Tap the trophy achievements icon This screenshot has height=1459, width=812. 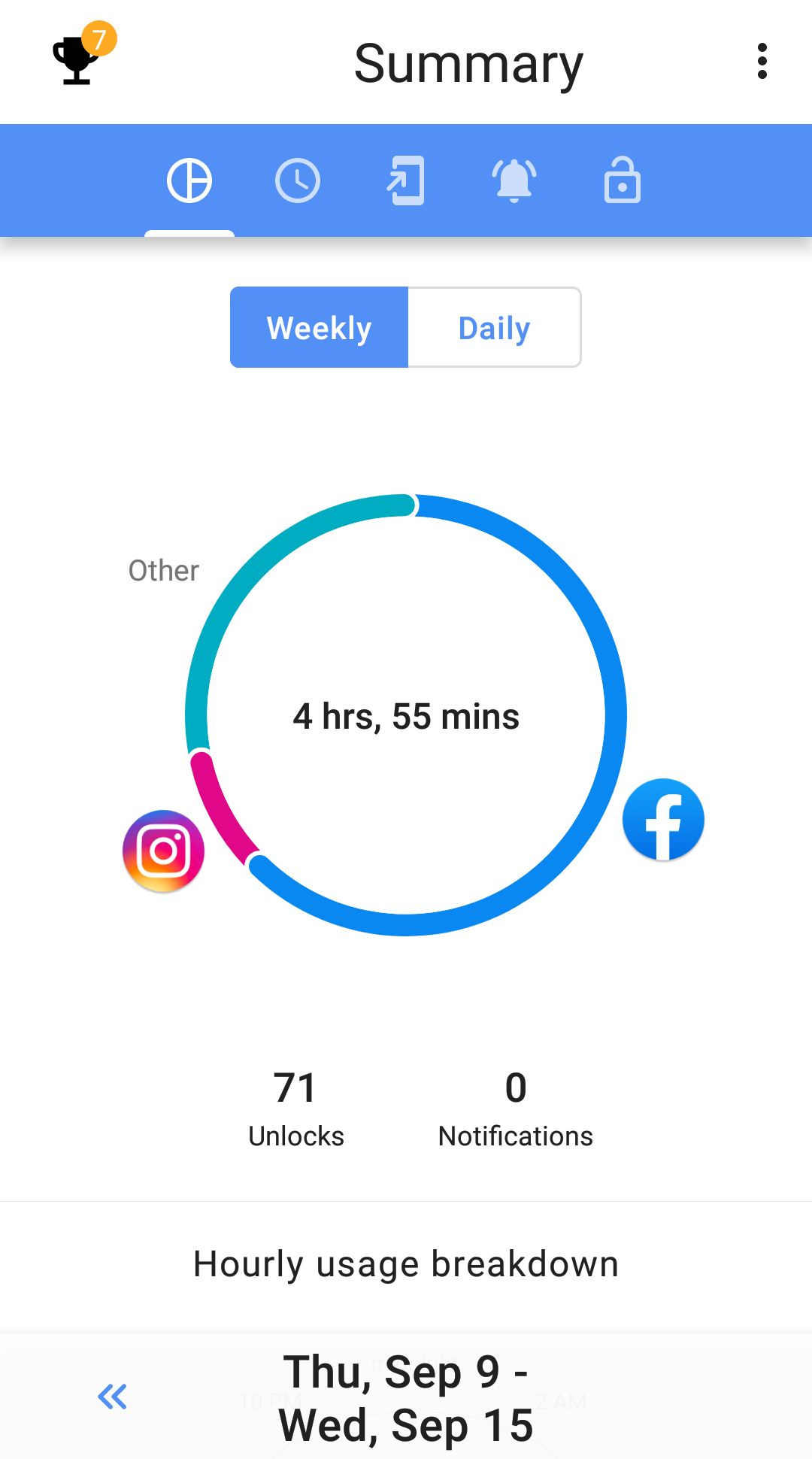coord(75,62)
